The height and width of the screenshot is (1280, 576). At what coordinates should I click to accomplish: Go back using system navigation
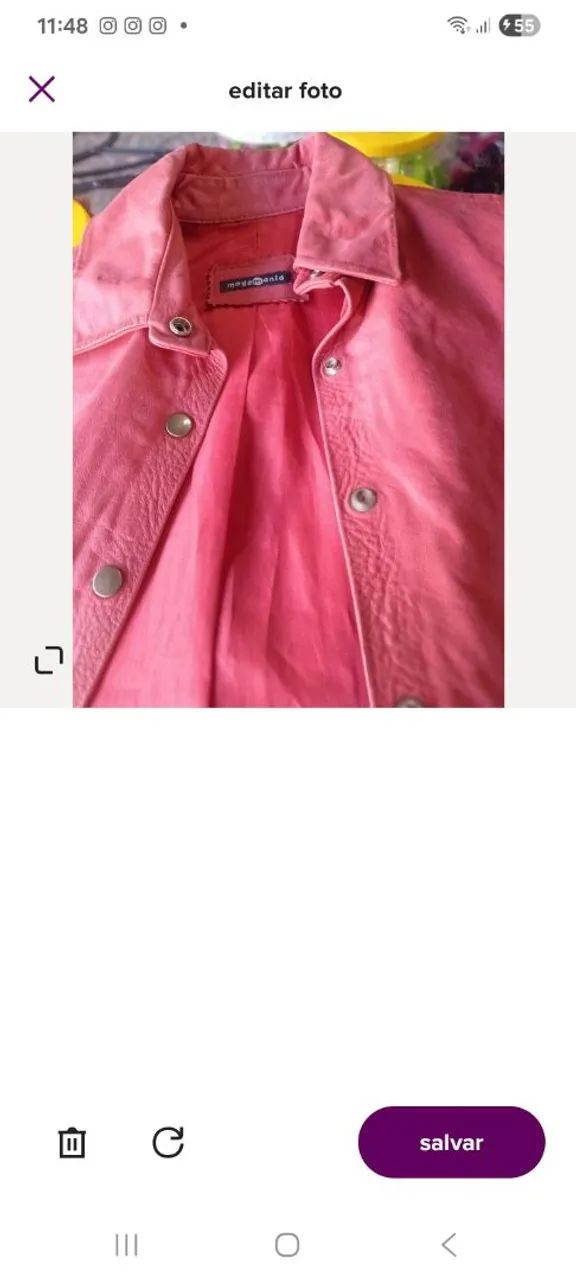point(449,1244)
